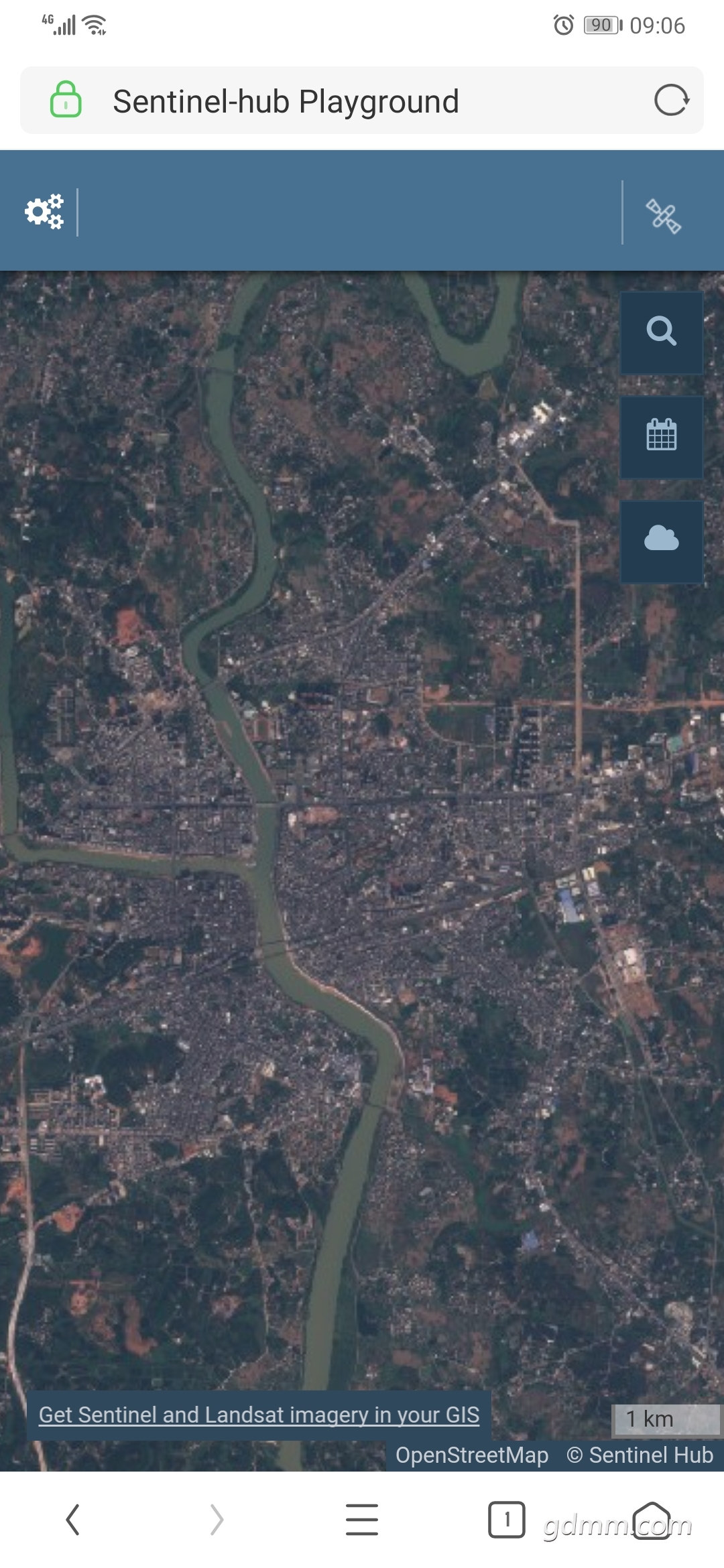Viewport: 724px width, 1568px height.
Task: Open the effects settings gears icon
Action: click(x=44, y=212)
